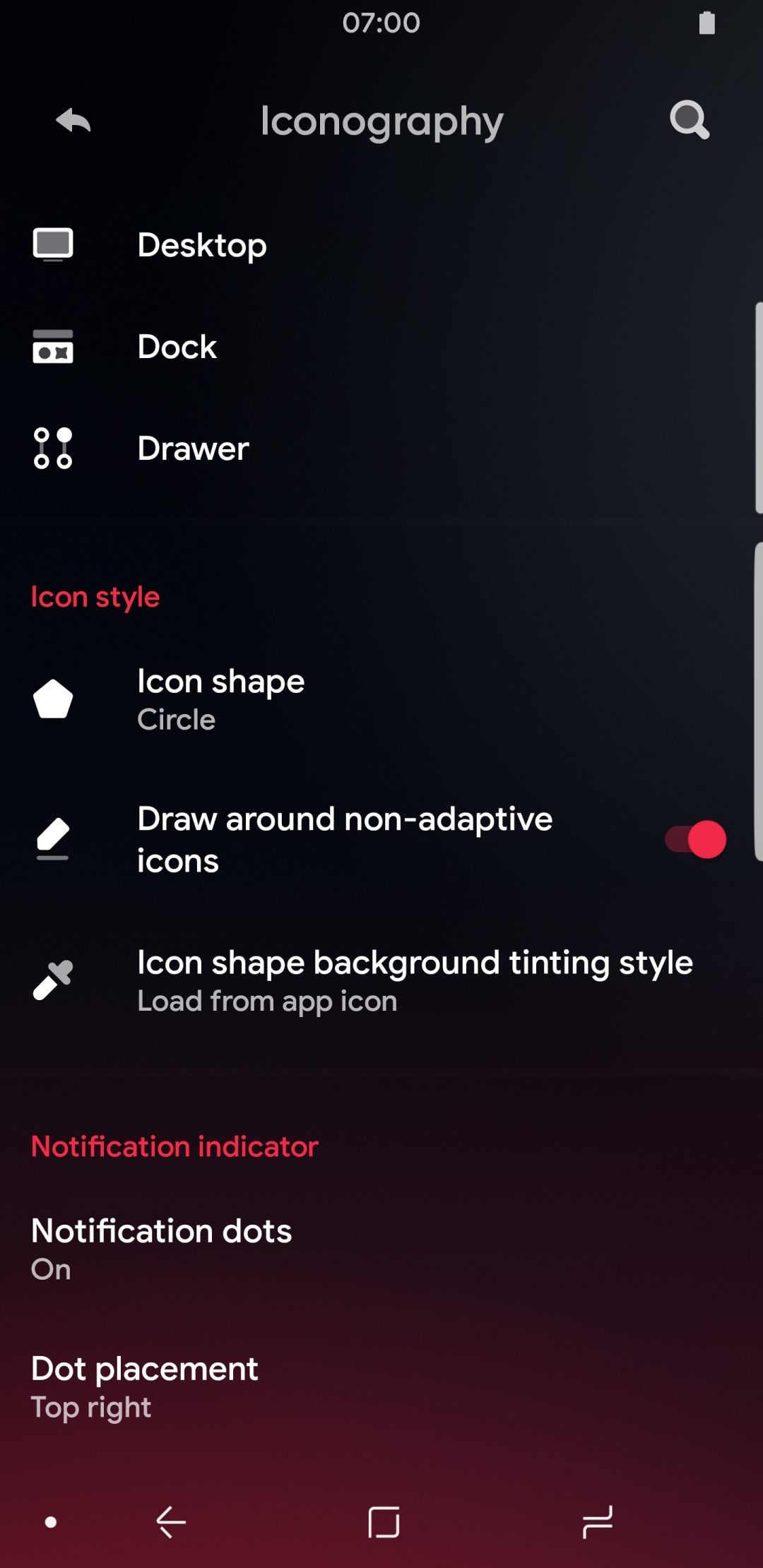Open the search magnifier icon
Screen dimensions: 763x1568
[690, 120]
